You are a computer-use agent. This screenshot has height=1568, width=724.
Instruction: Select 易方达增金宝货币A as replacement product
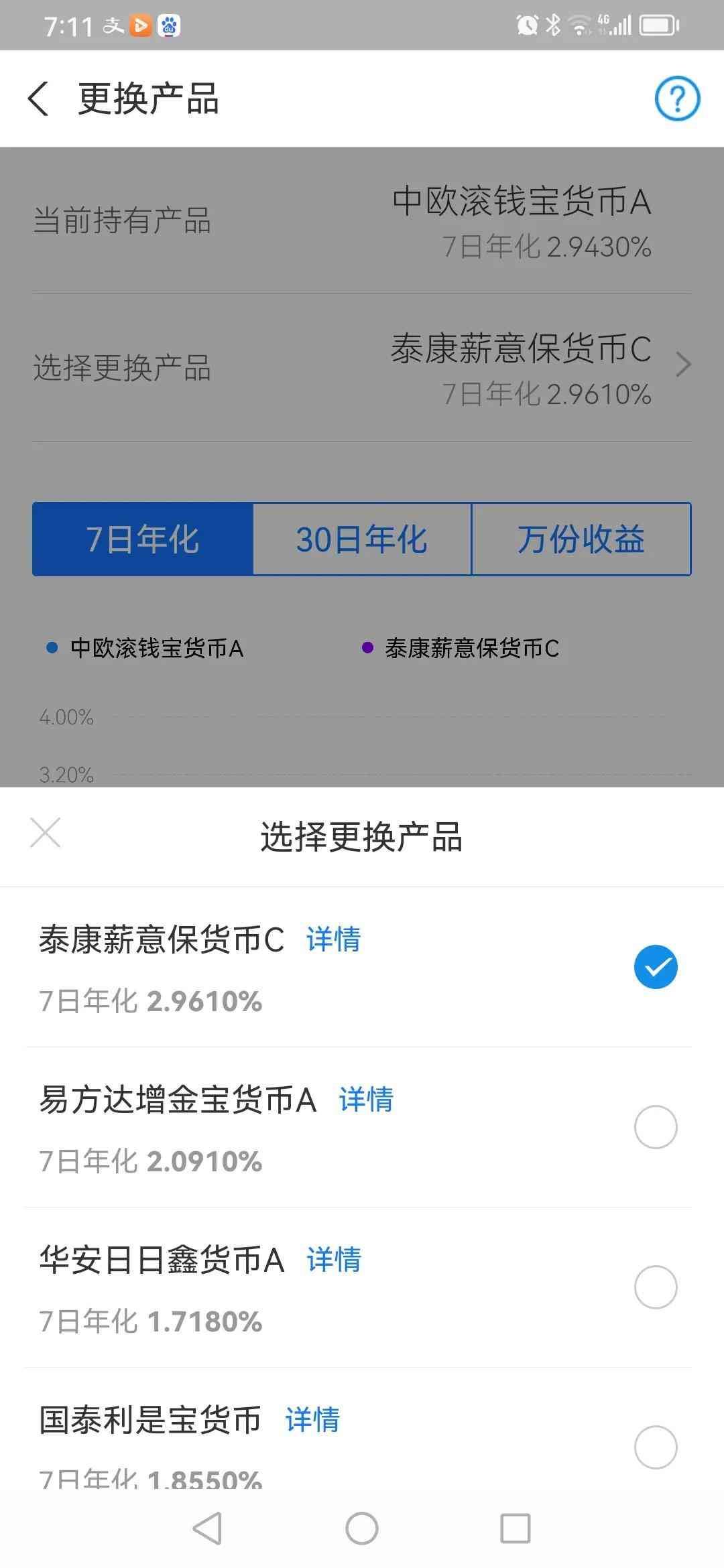pyautogui.click(x=656, y=1127)
